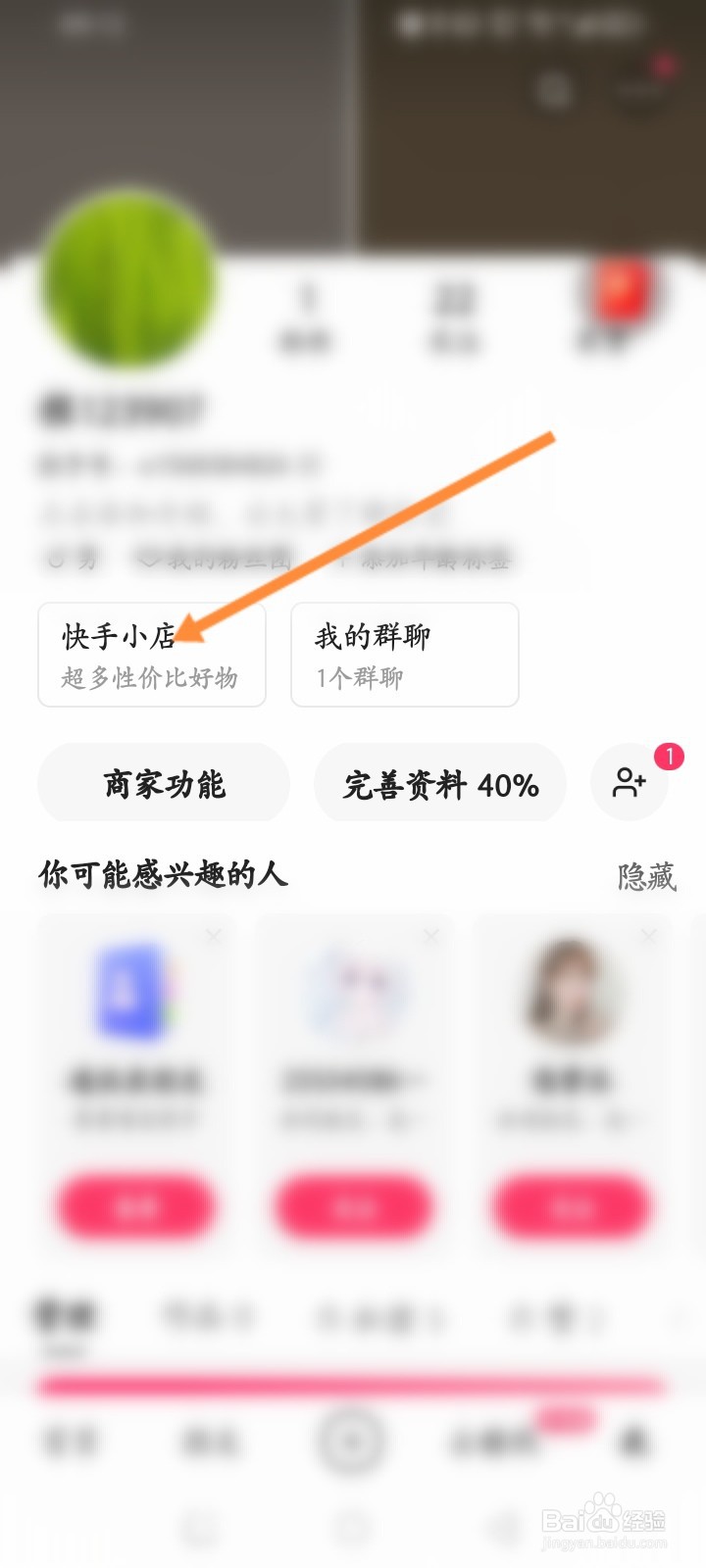Open 我的群聊 group chat entry
This screenshot has width=706, height=1568.
(403, 655)
